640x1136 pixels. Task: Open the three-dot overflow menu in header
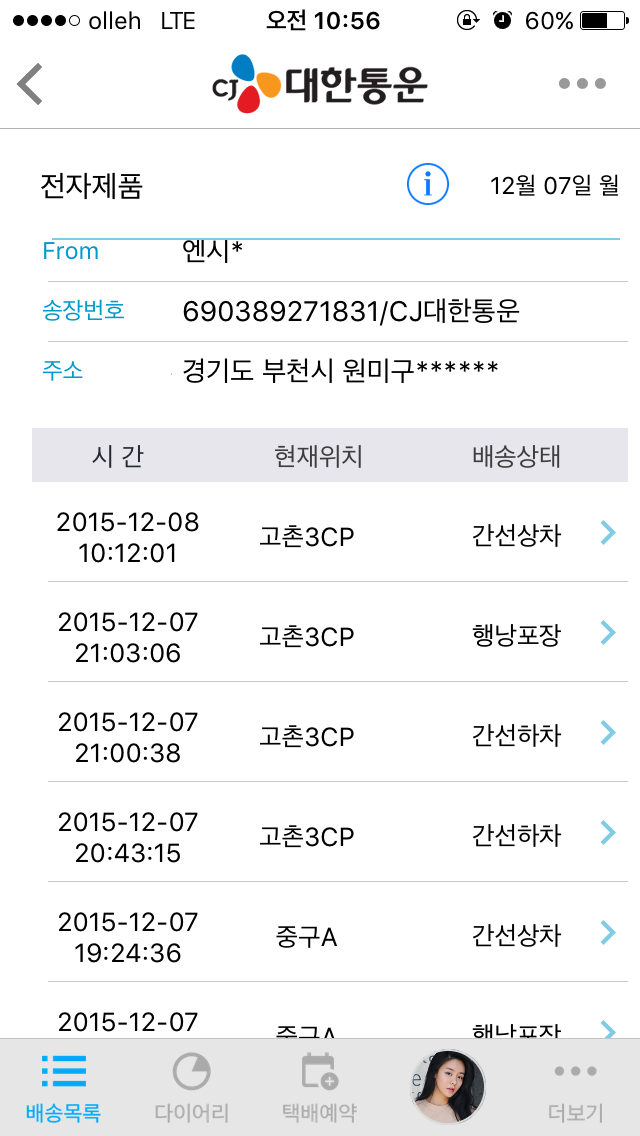click(x=582, y=84)
